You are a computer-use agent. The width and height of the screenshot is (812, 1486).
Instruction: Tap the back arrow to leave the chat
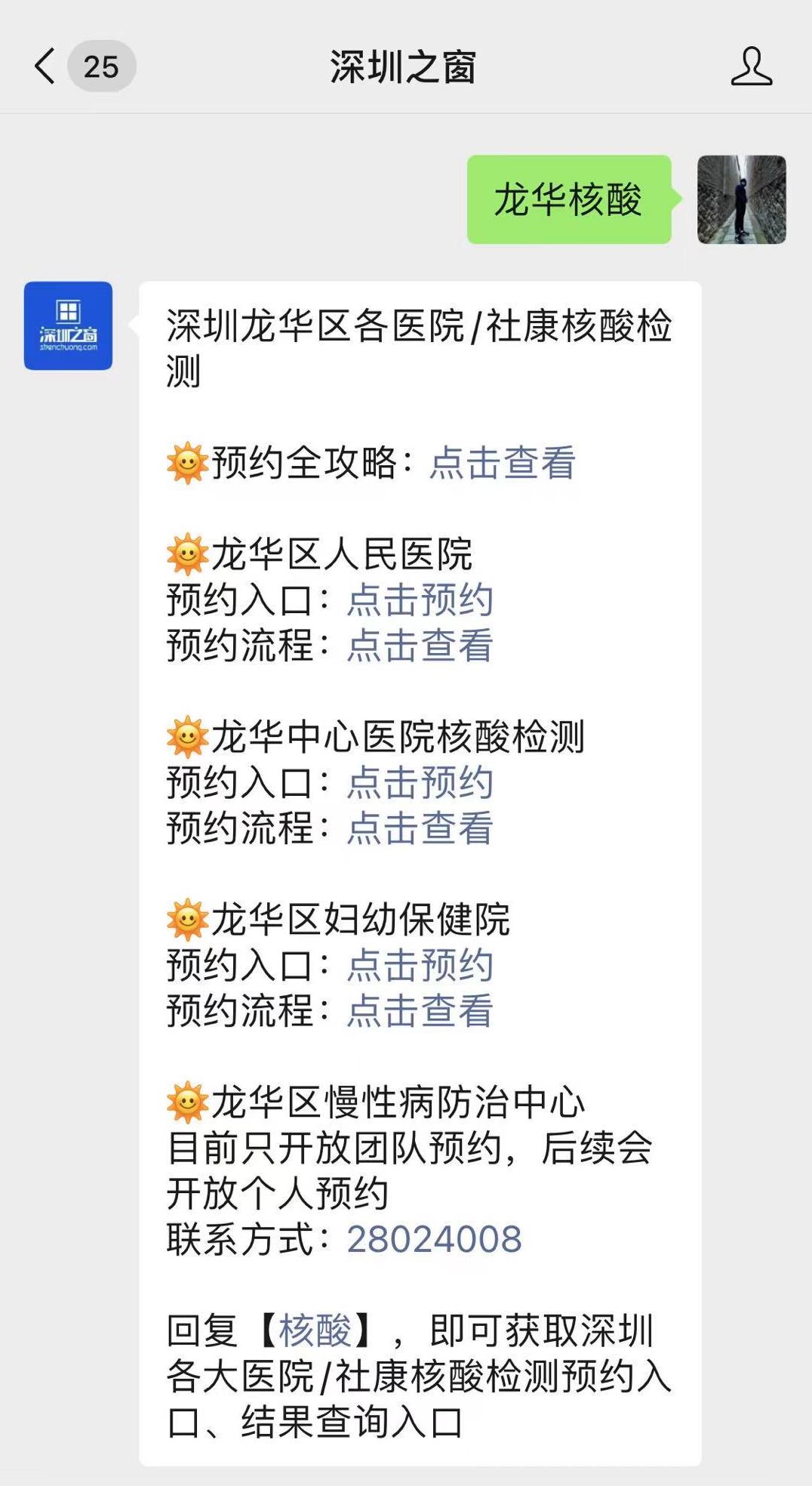[x=43, y=66]
